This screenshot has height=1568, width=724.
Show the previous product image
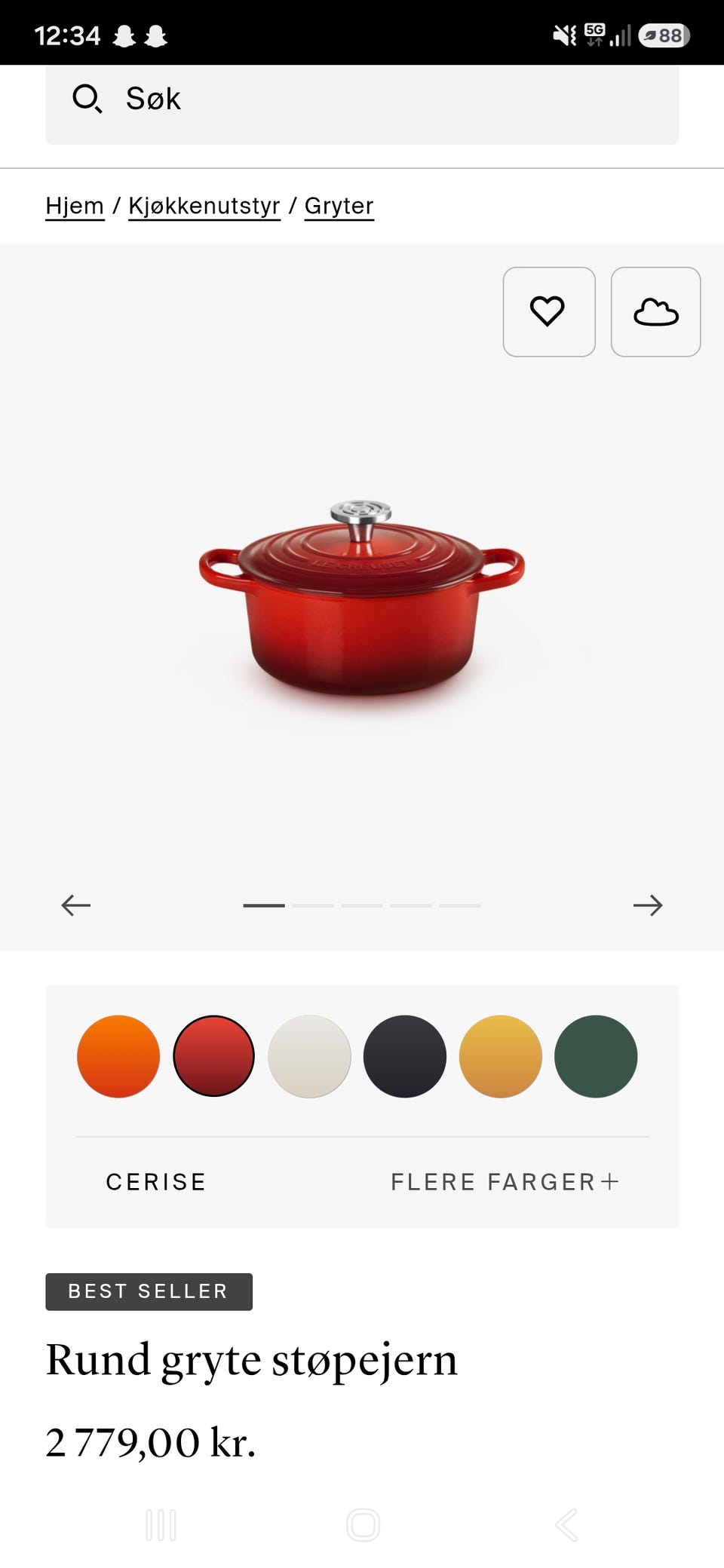(75, 905)
